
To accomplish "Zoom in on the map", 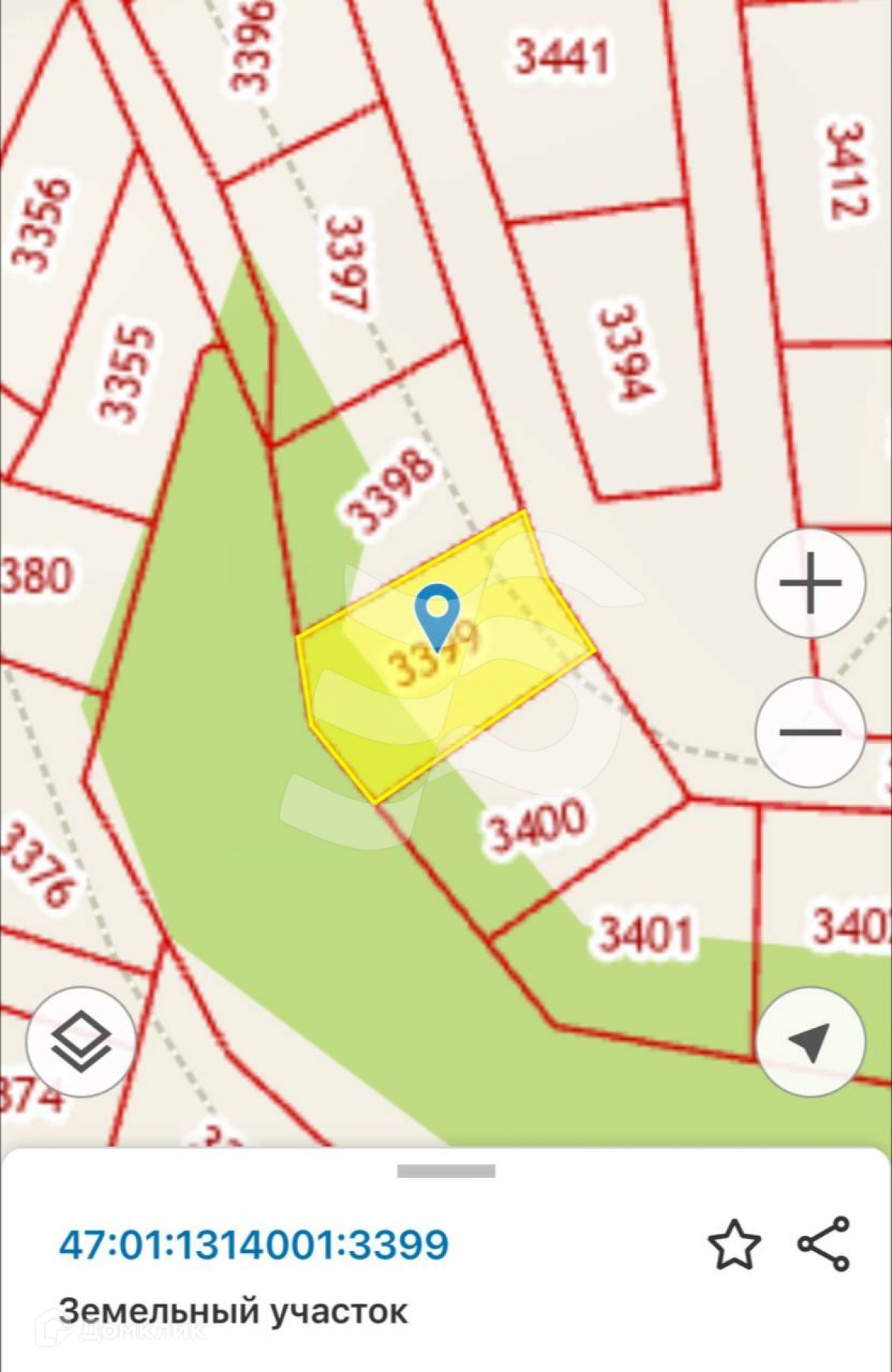I will 809,582.
